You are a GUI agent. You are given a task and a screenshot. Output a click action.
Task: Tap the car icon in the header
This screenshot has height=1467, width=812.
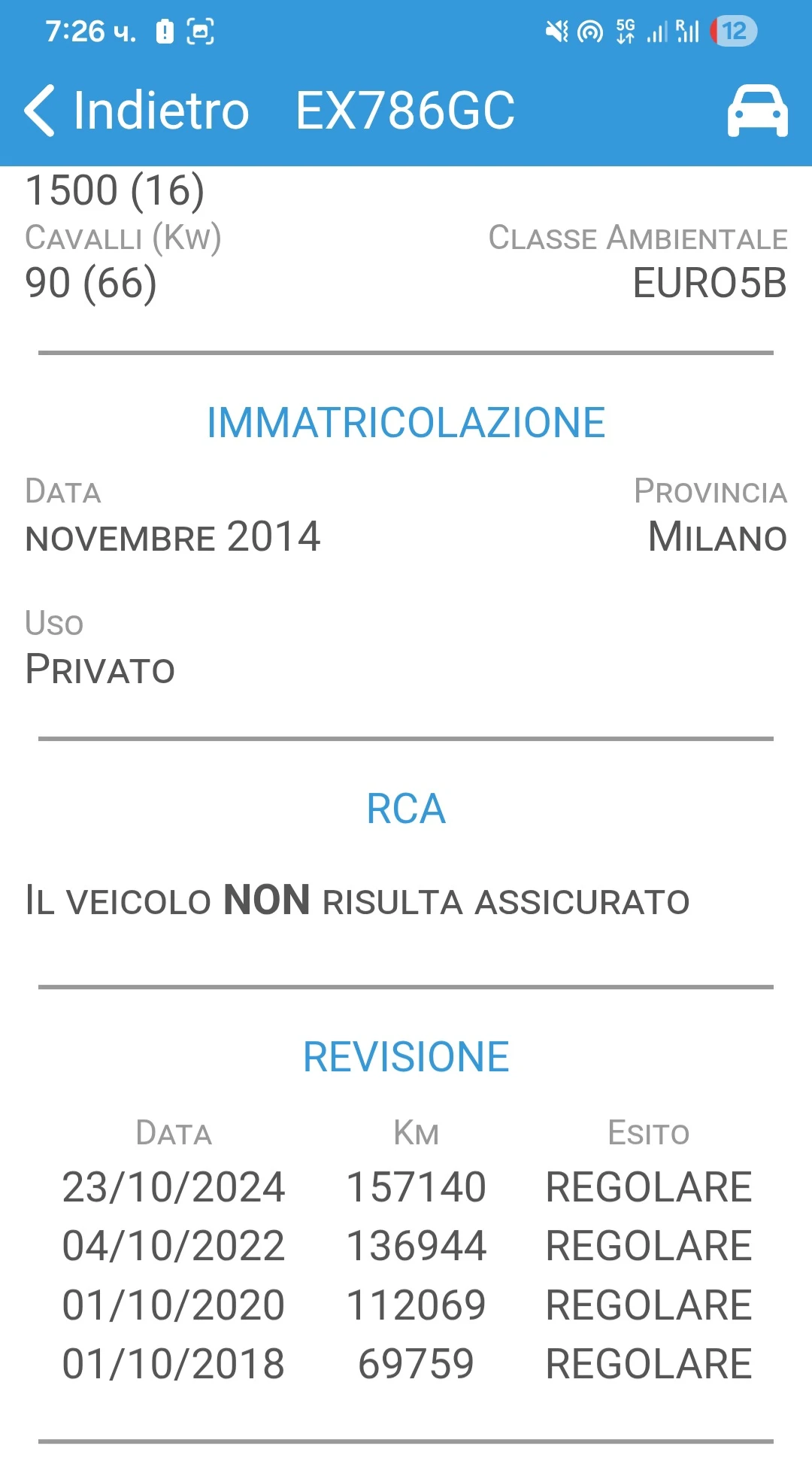[x=757, y=111]
